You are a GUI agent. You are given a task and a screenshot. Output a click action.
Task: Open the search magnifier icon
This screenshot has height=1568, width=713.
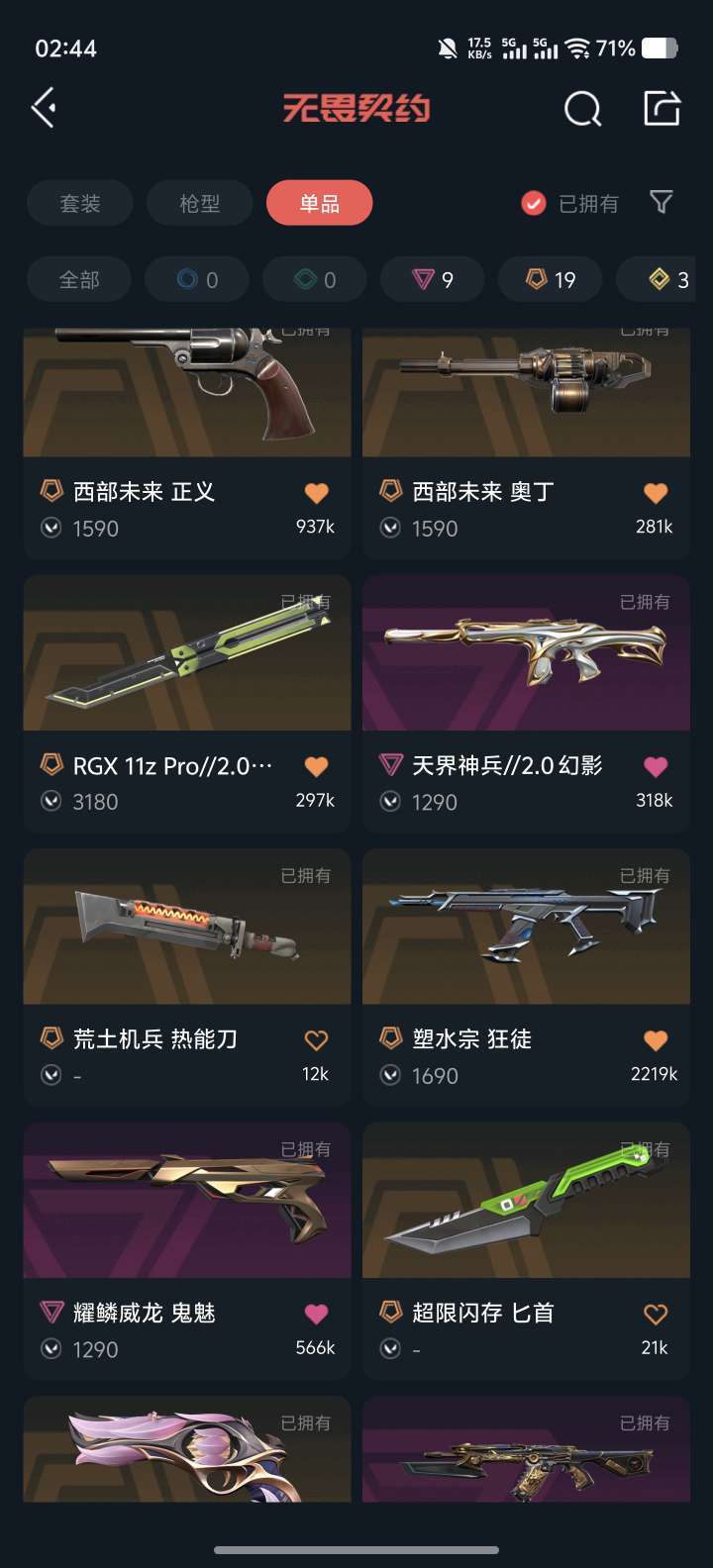(x=582, y=109)
